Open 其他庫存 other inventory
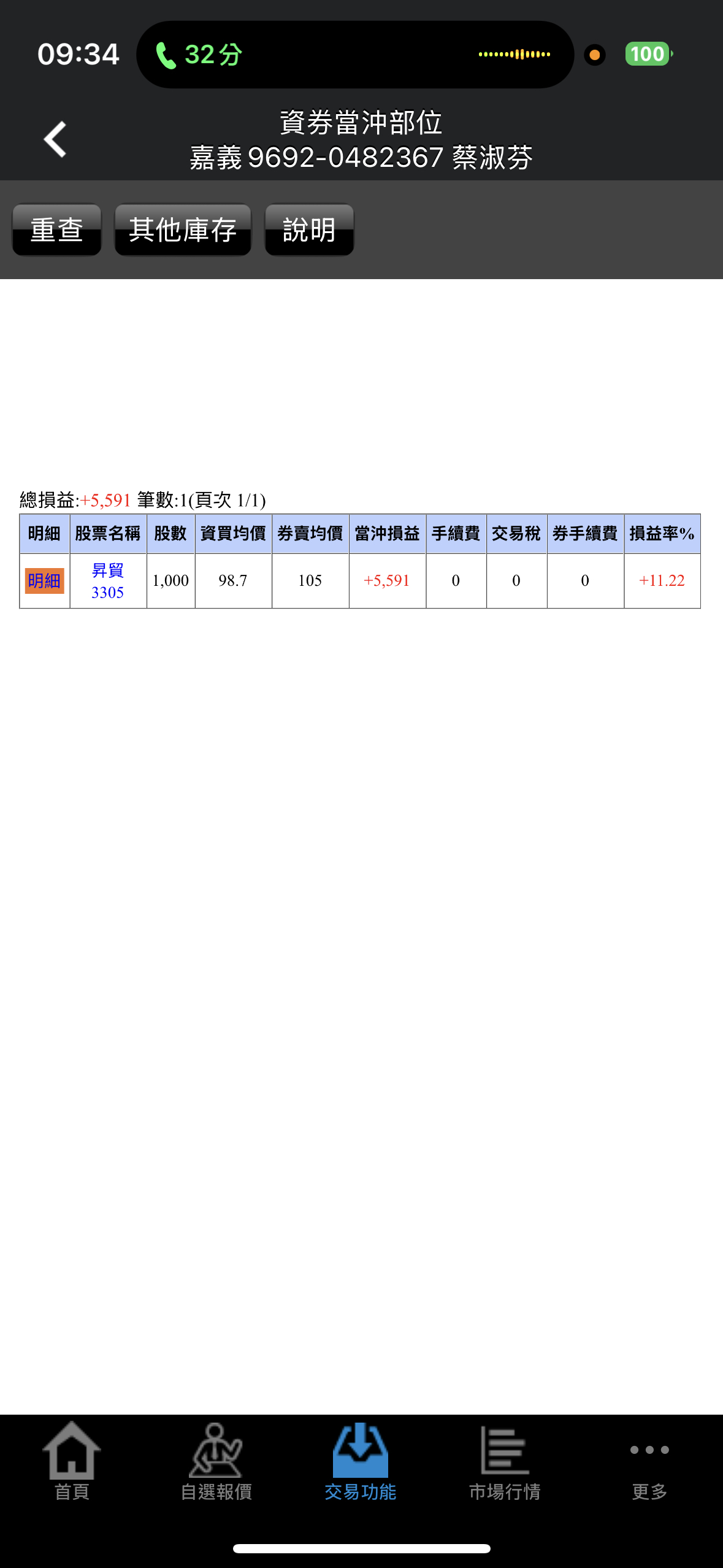The image size is (723, 1568). click(183, 230)
